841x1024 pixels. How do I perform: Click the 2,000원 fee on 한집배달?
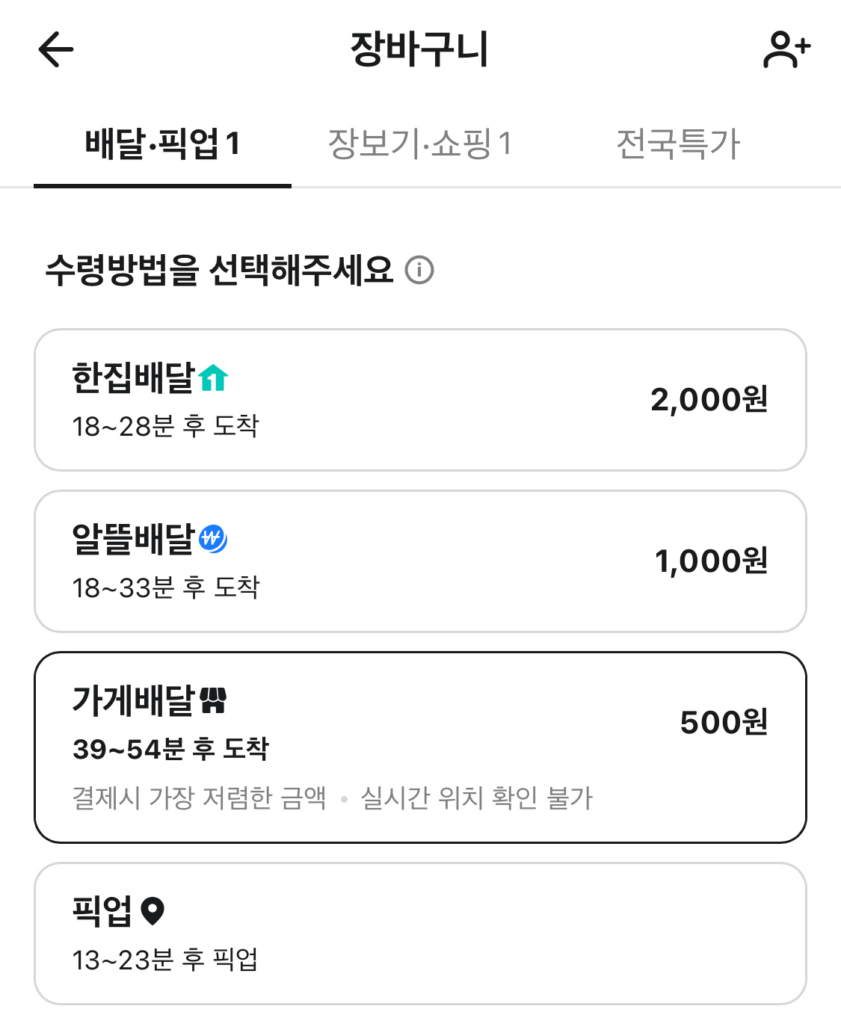pos(709,399)
